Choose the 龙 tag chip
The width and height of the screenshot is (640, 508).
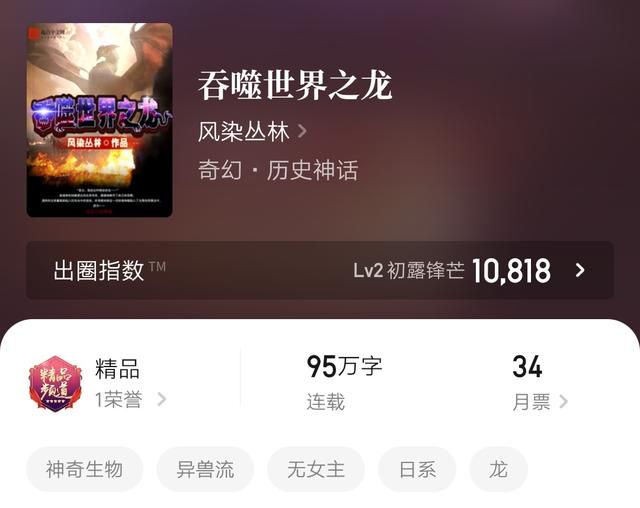[497, 469]
